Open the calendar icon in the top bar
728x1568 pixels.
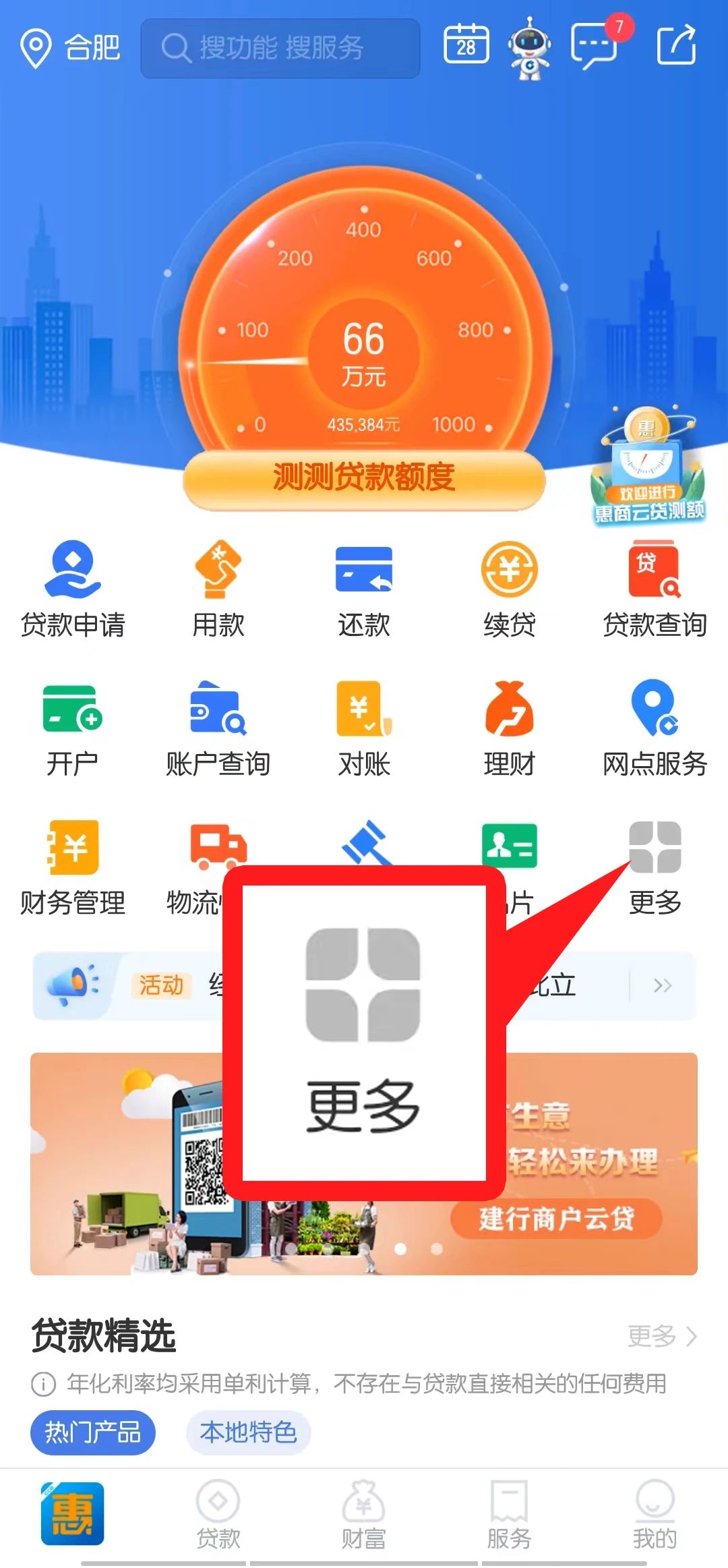click(x=466, y=45)
